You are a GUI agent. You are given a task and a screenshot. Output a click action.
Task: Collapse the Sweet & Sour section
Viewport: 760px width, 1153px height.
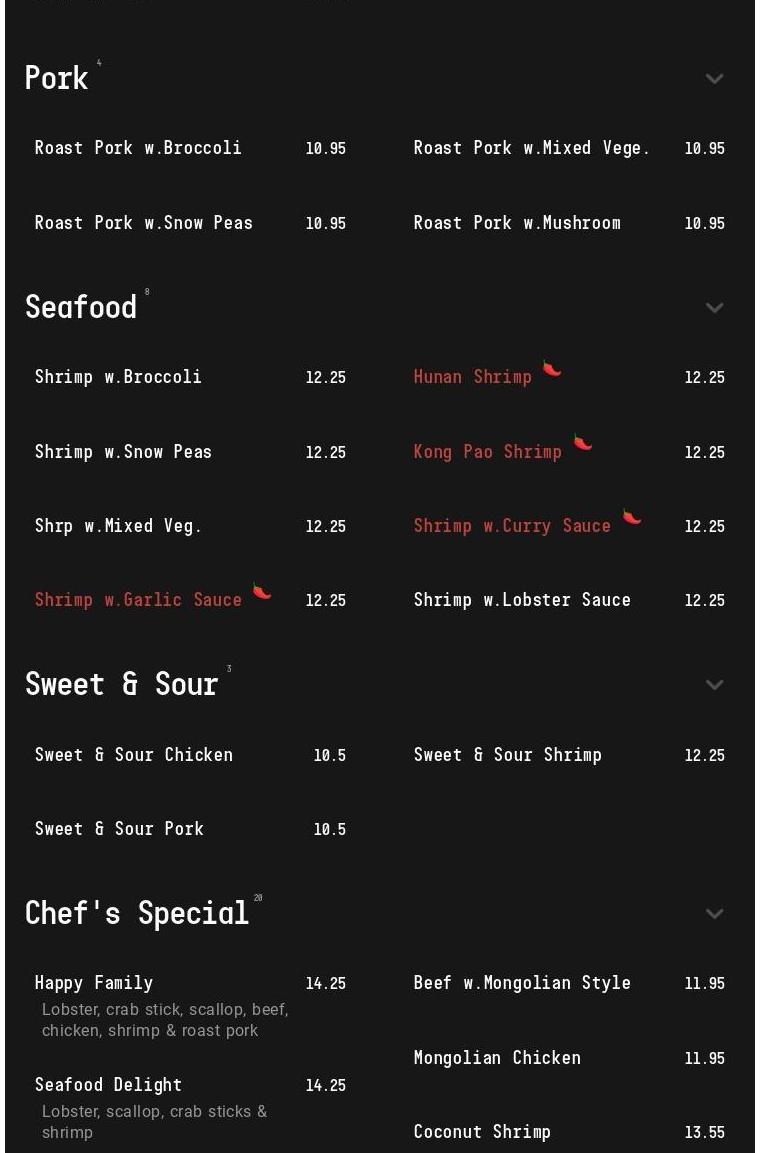click(x=714, y=685)
